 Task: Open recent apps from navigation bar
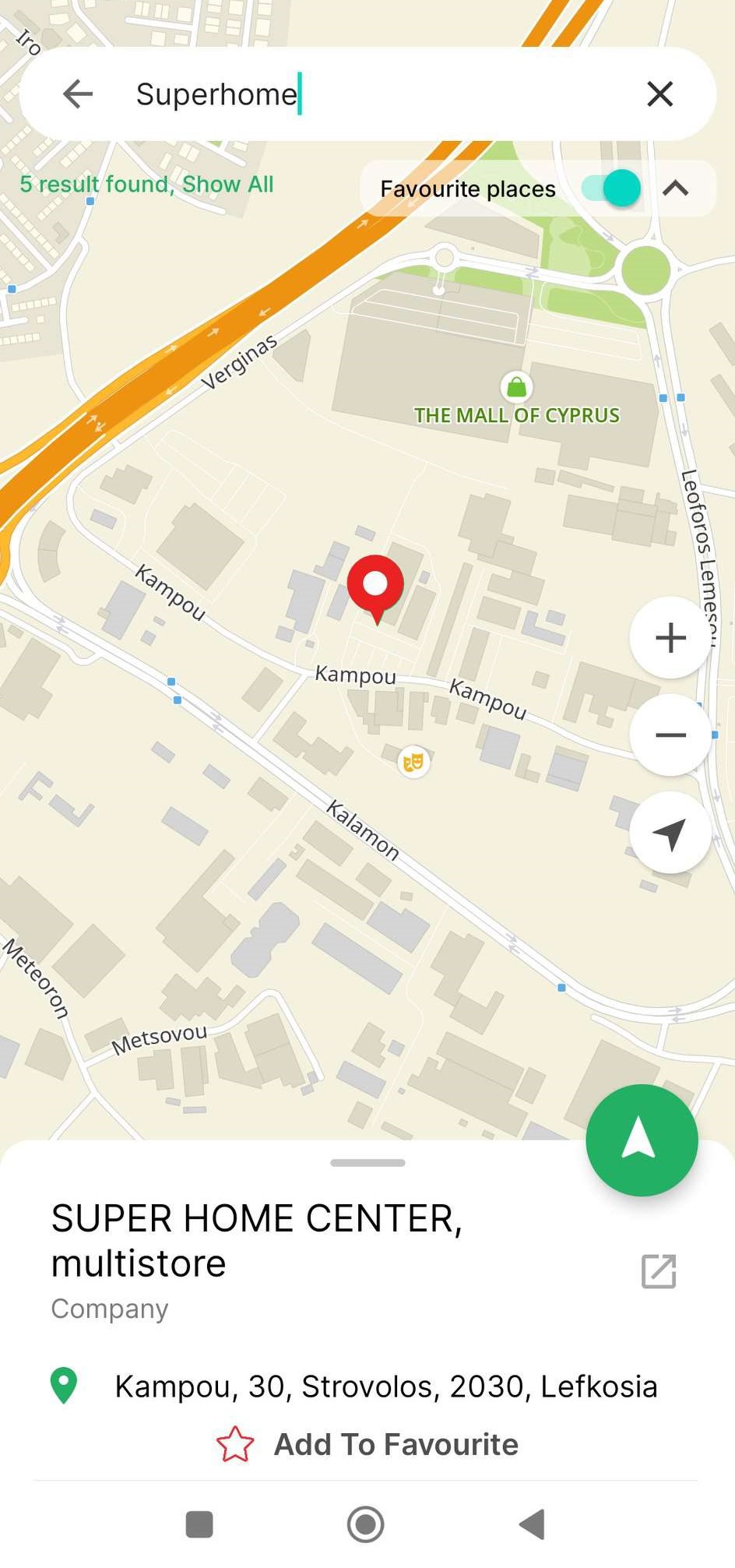click(199, 1524)
